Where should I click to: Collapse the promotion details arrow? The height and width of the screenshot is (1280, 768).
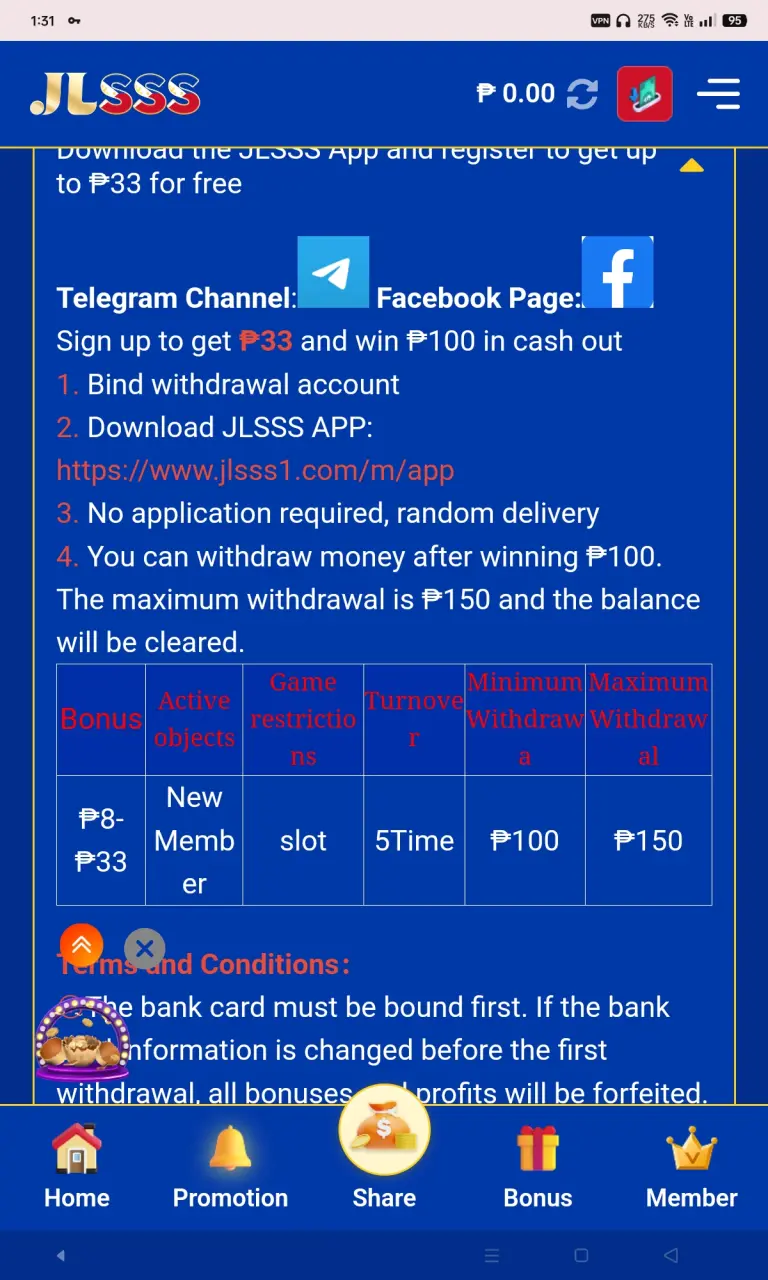point(692,166)
